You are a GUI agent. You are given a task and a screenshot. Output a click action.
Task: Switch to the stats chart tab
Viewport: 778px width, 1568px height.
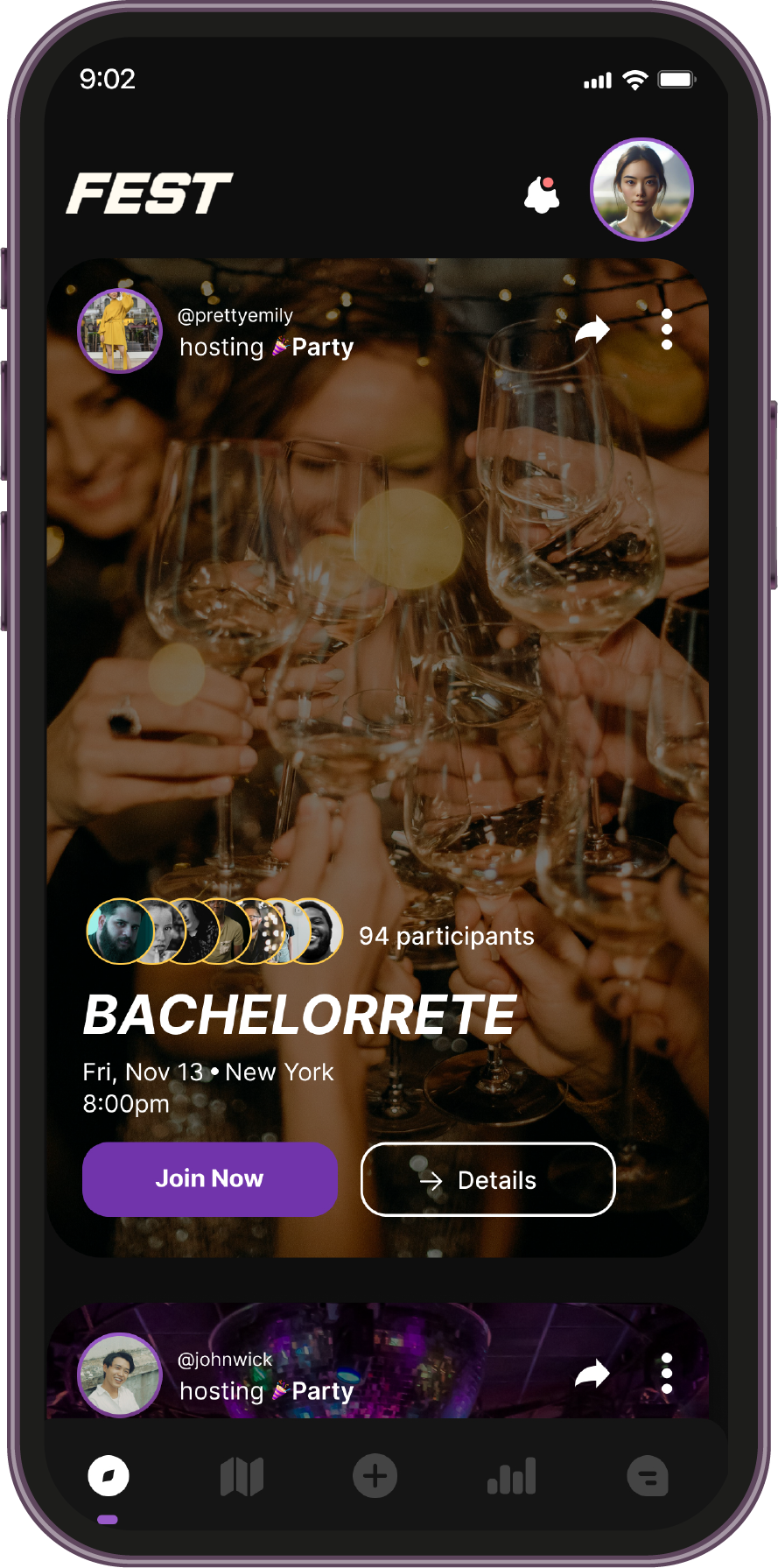(x=512, y=1477)
